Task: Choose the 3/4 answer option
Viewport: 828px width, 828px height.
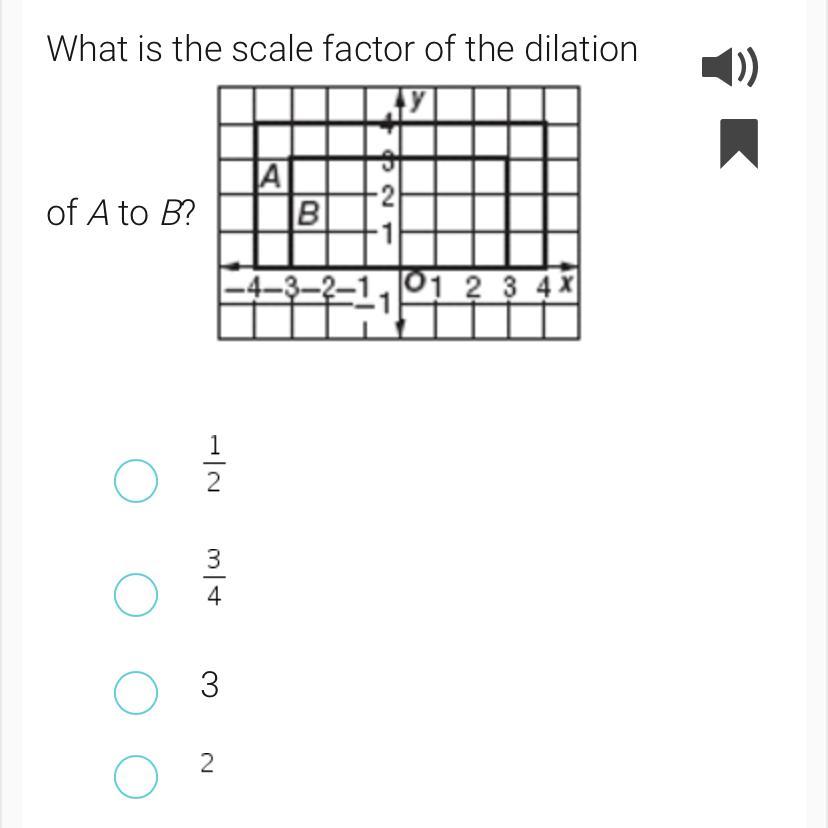Action: click(x=135, y=594)
